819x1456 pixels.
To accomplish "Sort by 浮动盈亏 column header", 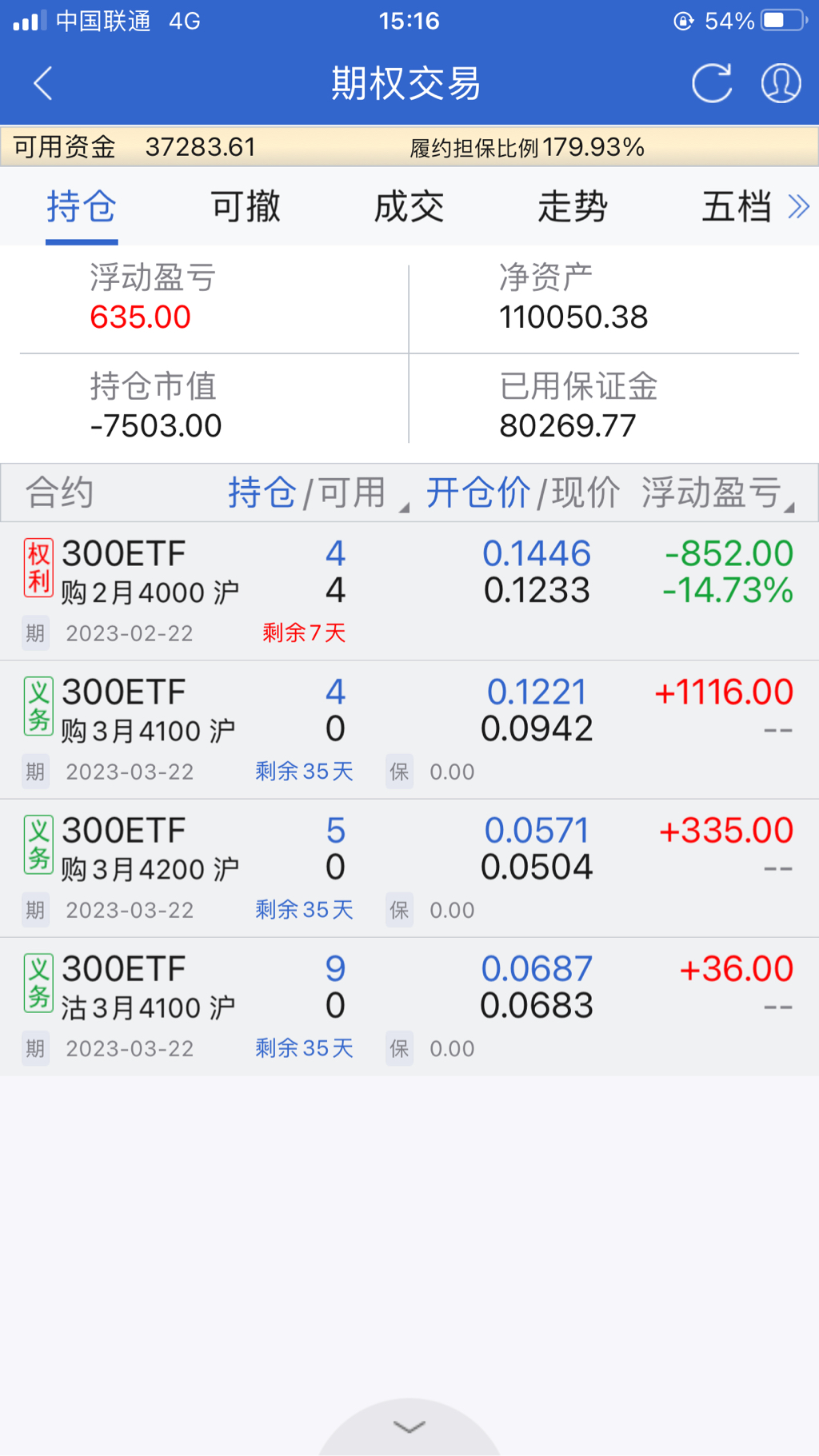I will [x=712, y=493].
